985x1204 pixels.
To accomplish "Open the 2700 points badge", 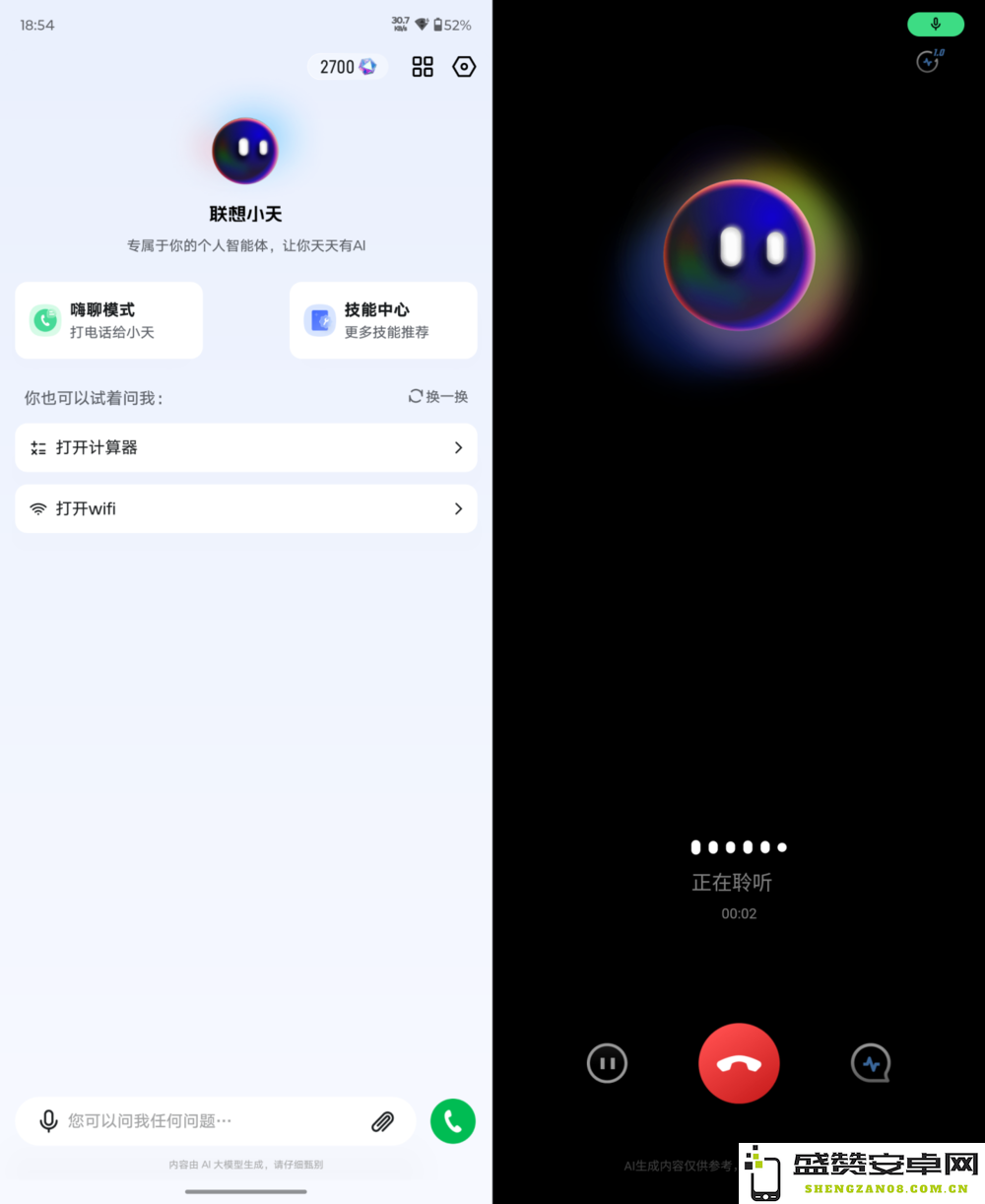I will tap(347, 67).
